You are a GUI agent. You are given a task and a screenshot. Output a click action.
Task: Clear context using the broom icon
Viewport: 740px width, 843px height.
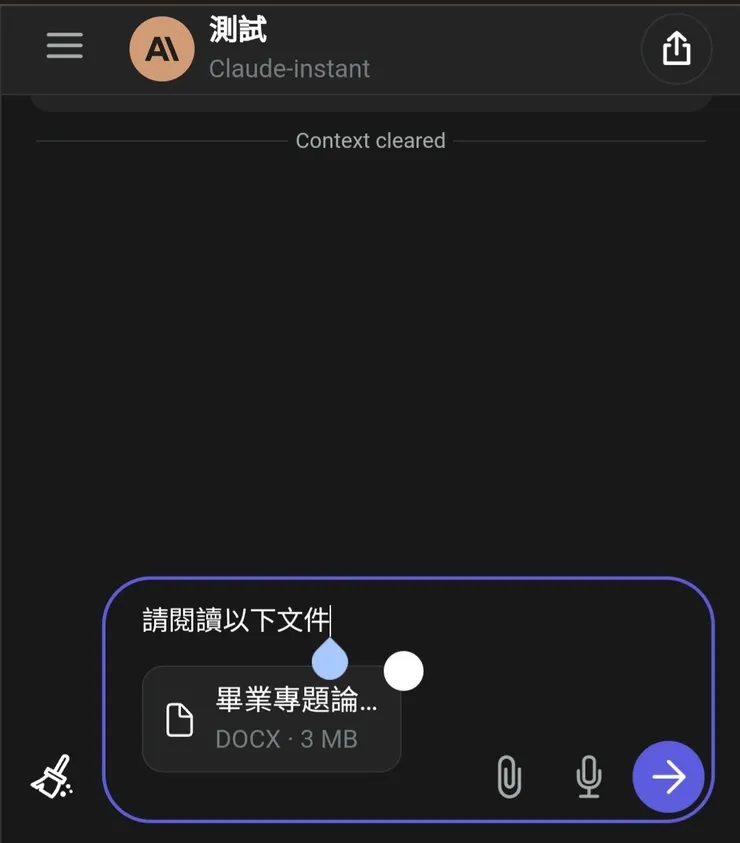pos(50,777)
